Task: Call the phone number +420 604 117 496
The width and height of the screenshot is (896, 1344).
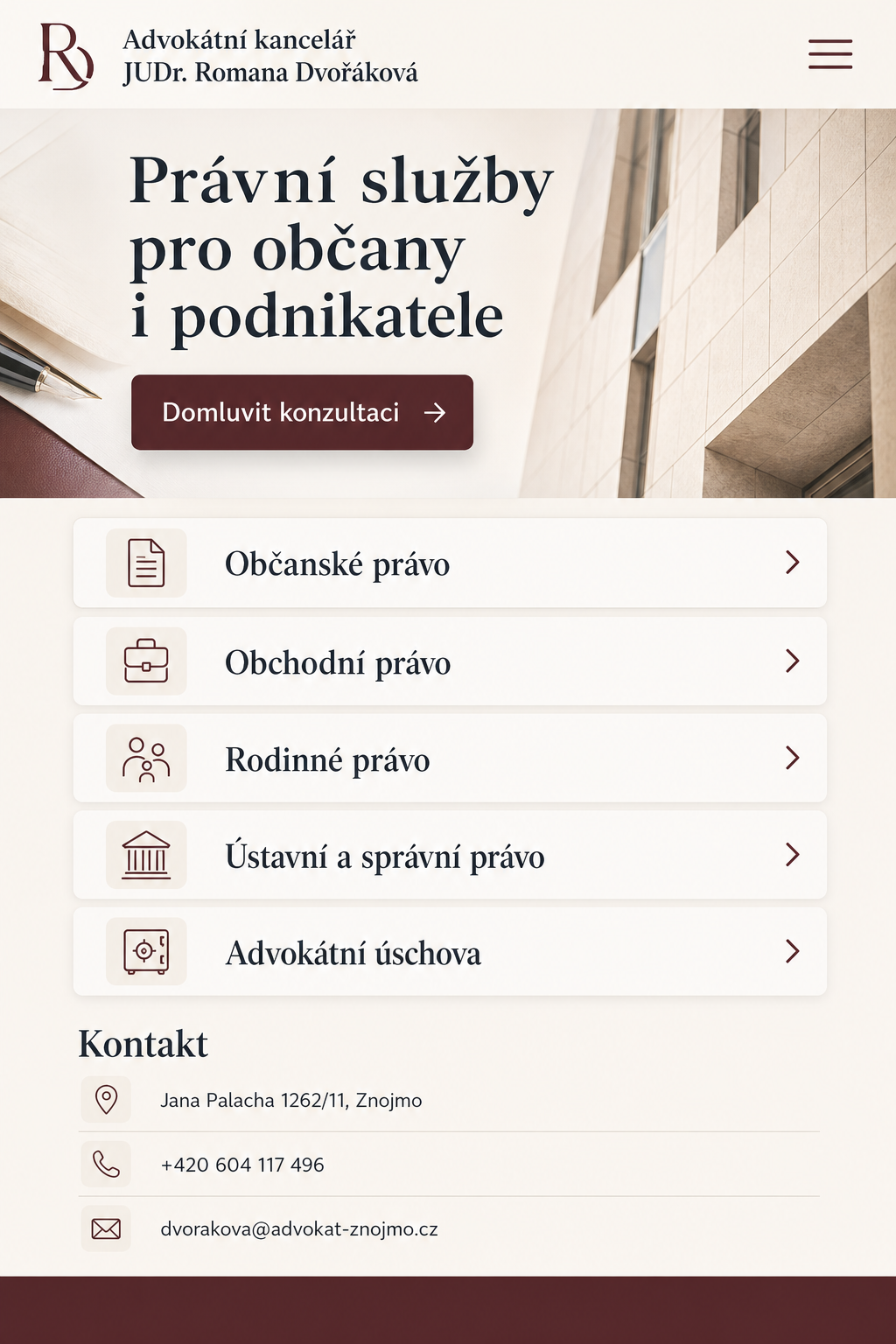Action: 242,1165
